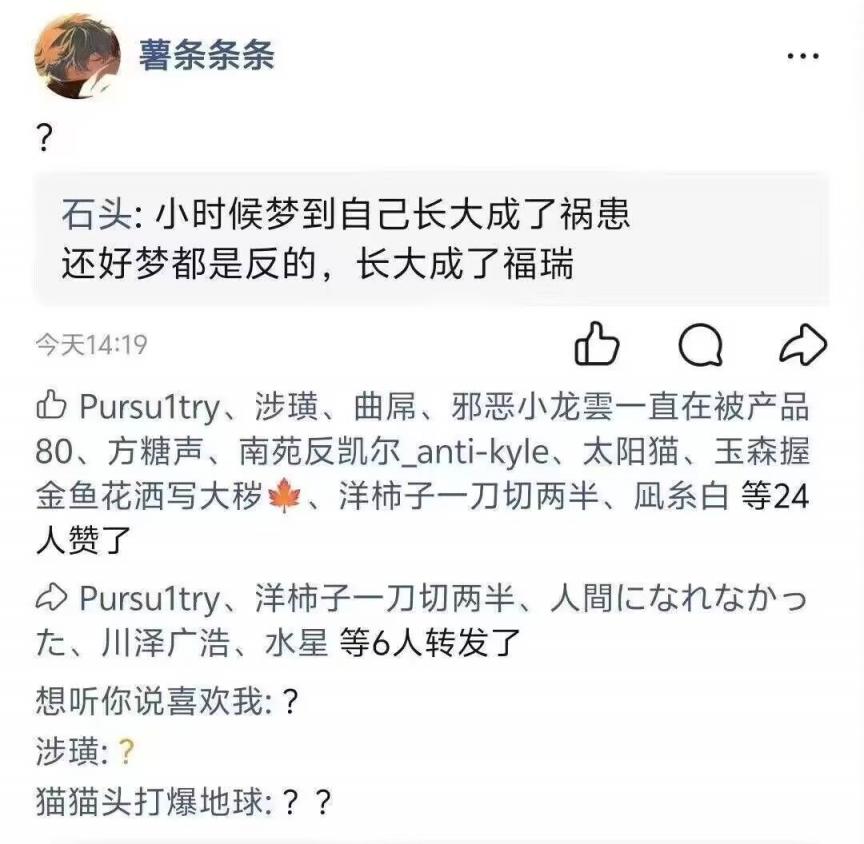
Task: Share this post via forward arrow
Action: 803,345
